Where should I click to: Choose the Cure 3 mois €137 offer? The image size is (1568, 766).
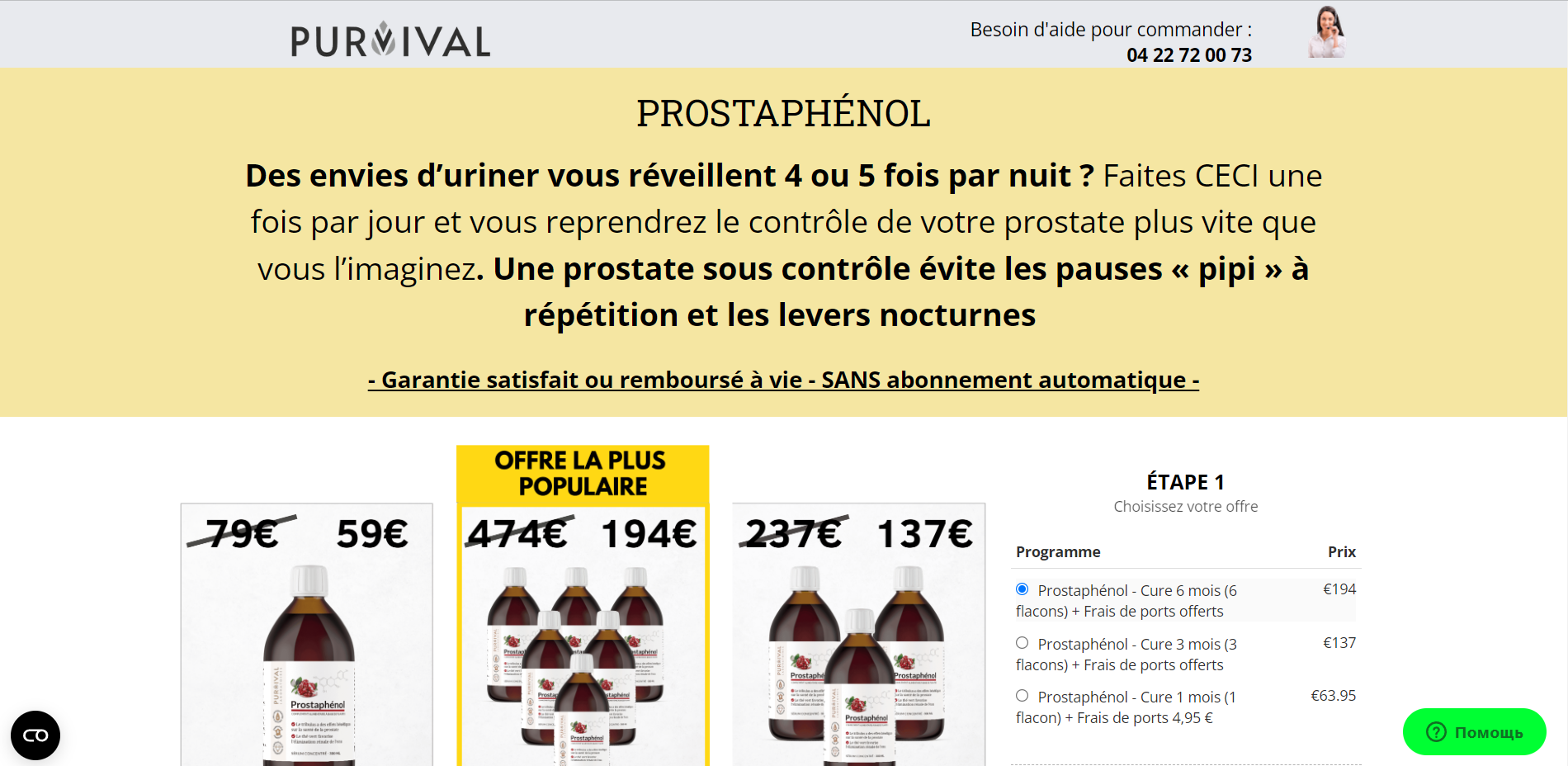[x=1022, y=643]
